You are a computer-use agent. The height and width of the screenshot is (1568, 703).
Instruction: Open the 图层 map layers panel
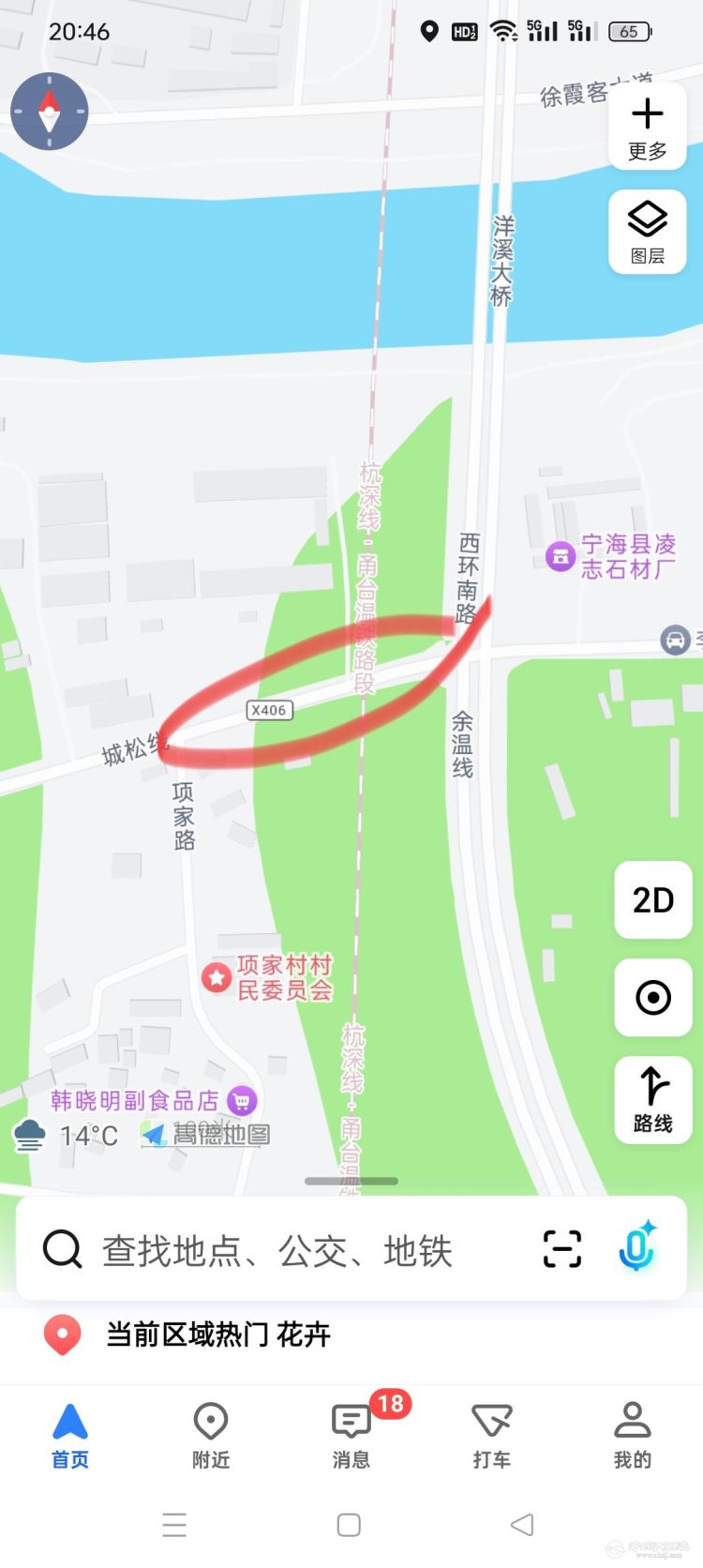click(647, 232)
